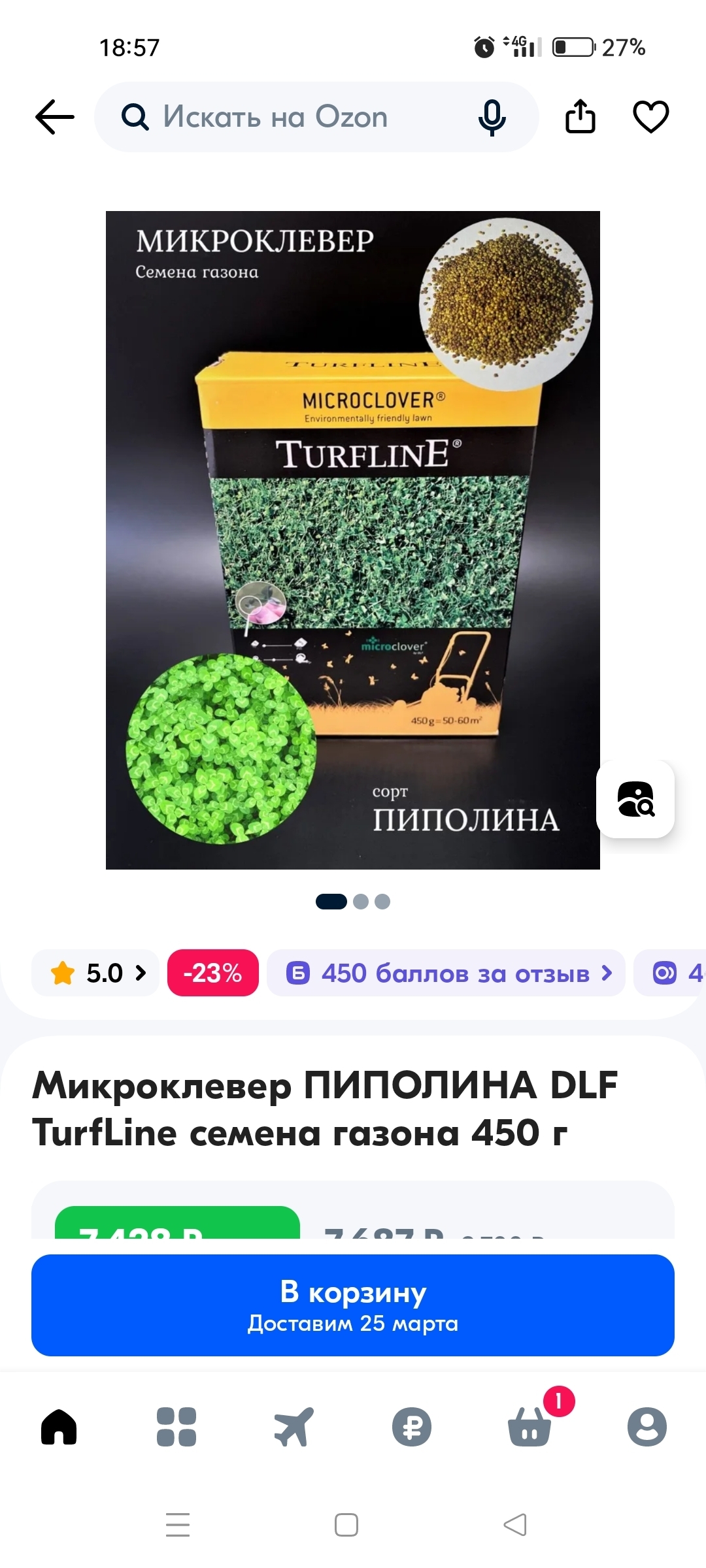Open the profile tab

coord(647,1427)
